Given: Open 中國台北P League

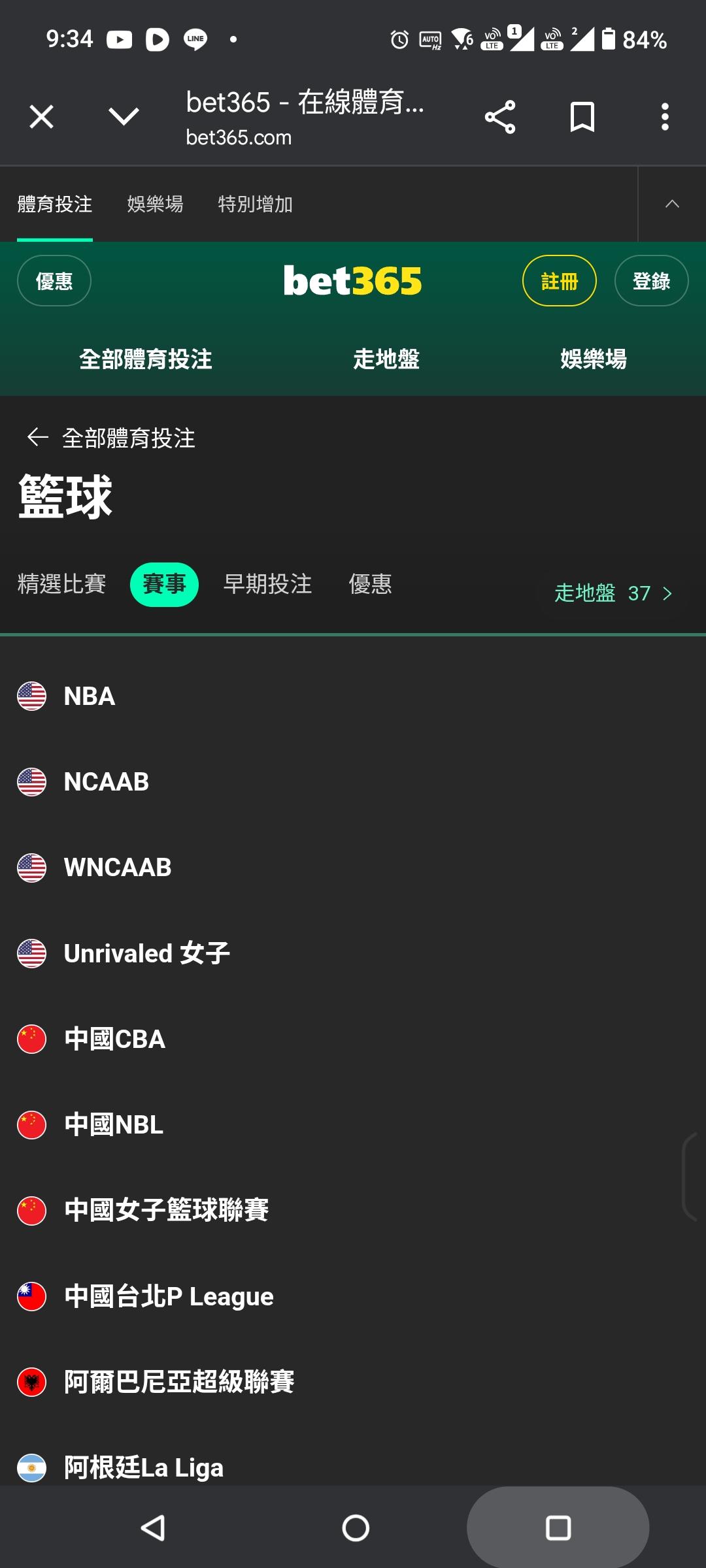Looking at the screenshot, I should coord(169,1297).
